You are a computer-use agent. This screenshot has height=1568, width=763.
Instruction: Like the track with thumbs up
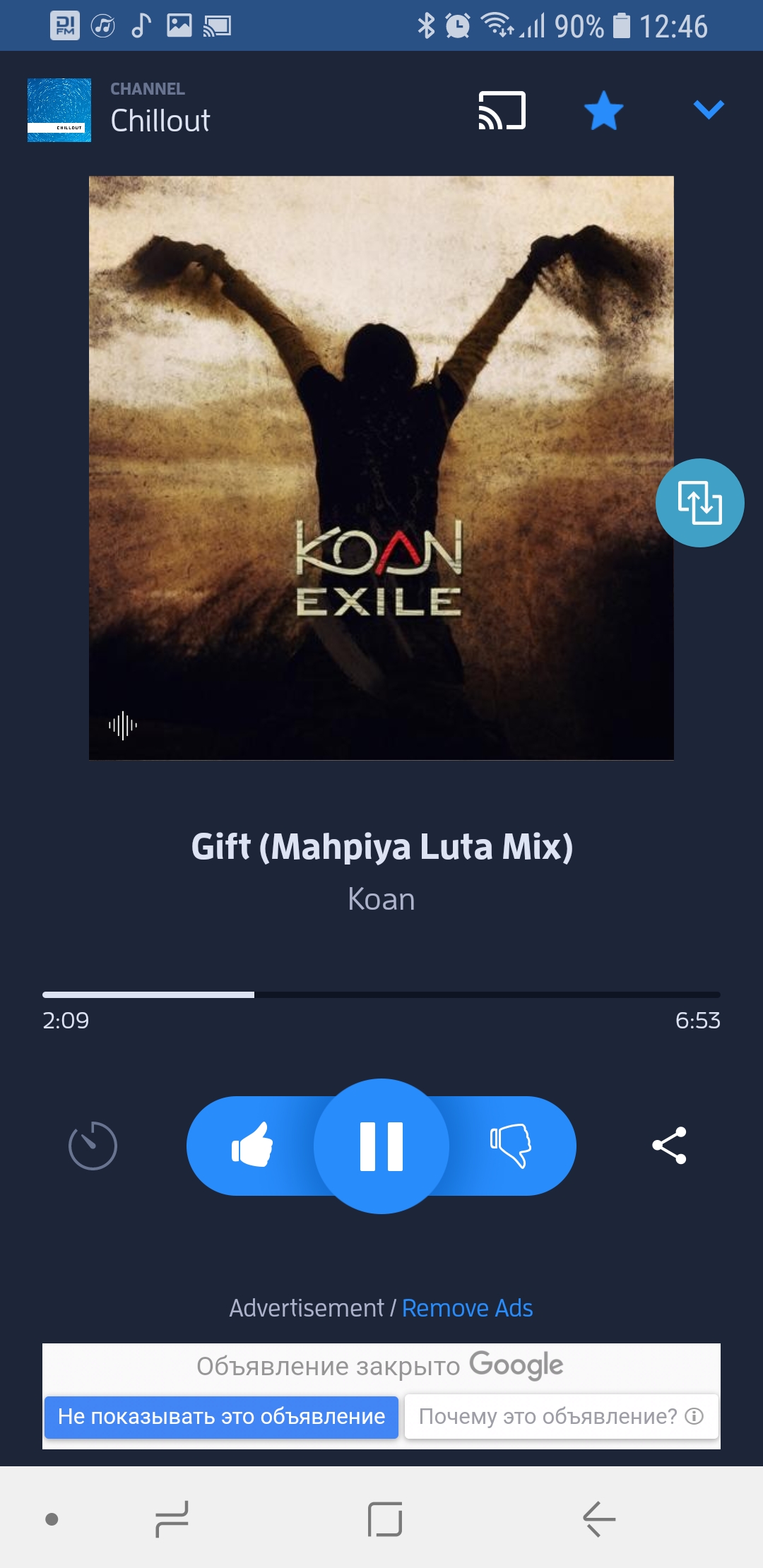tap(252, 1145)
